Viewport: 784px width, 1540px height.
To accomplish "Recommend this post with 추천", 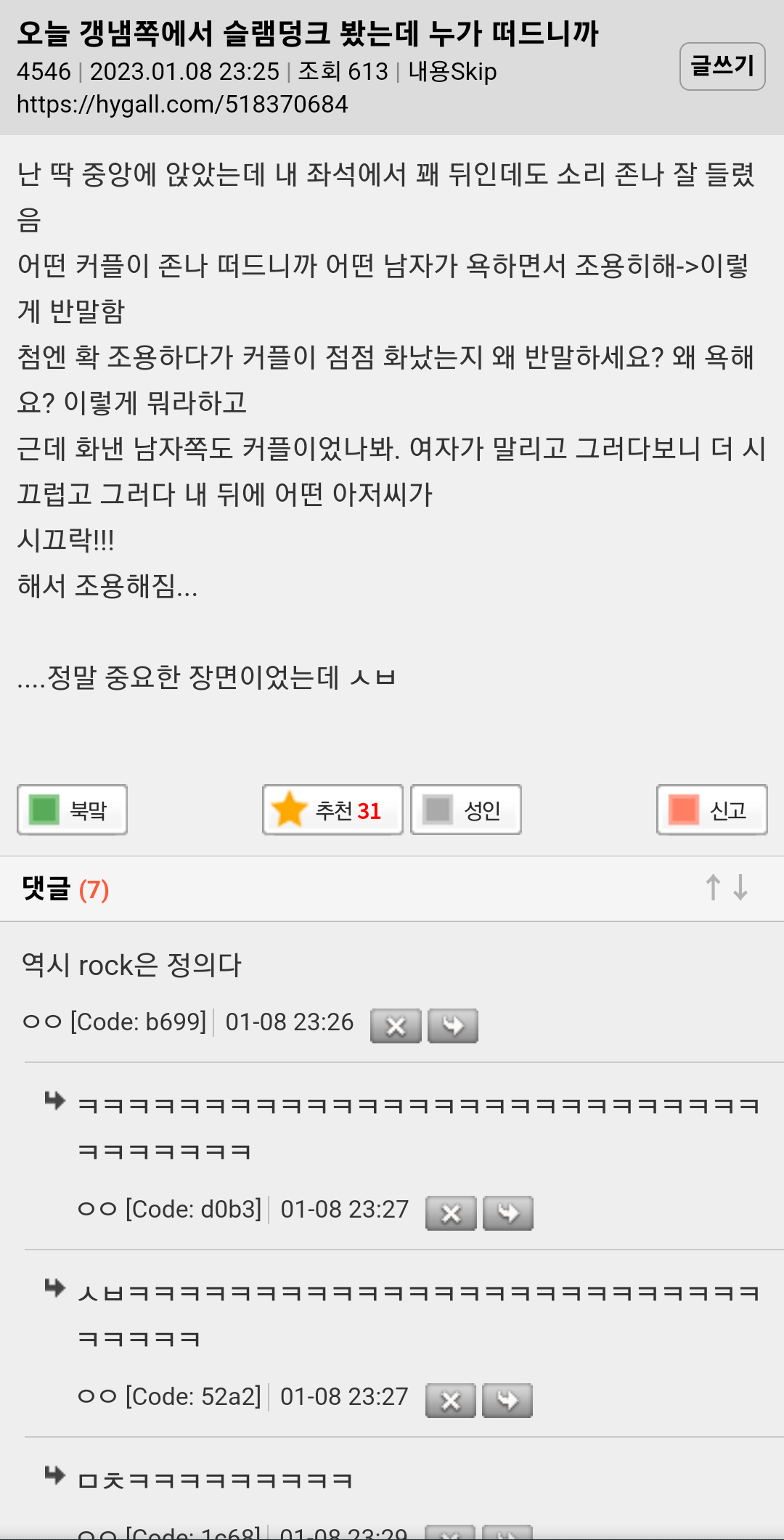I will [x=332, y=810].
